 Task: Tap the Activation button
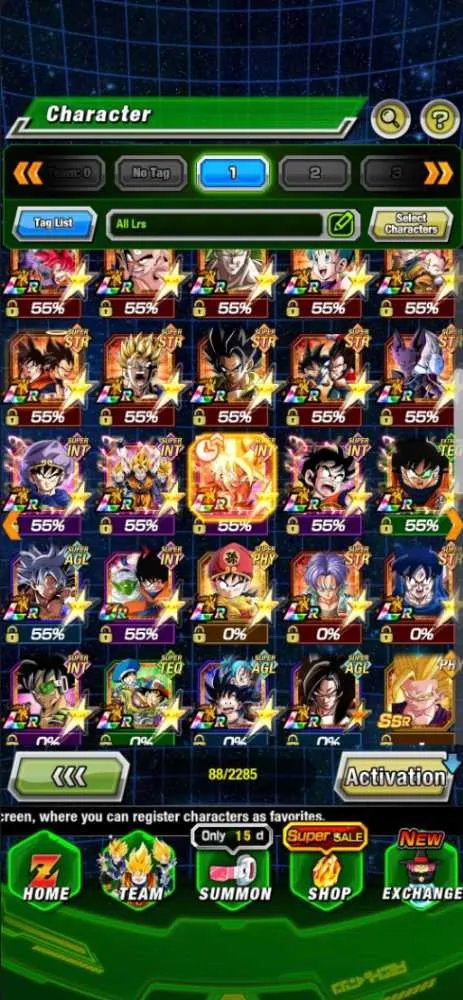[x=396, y=776]
